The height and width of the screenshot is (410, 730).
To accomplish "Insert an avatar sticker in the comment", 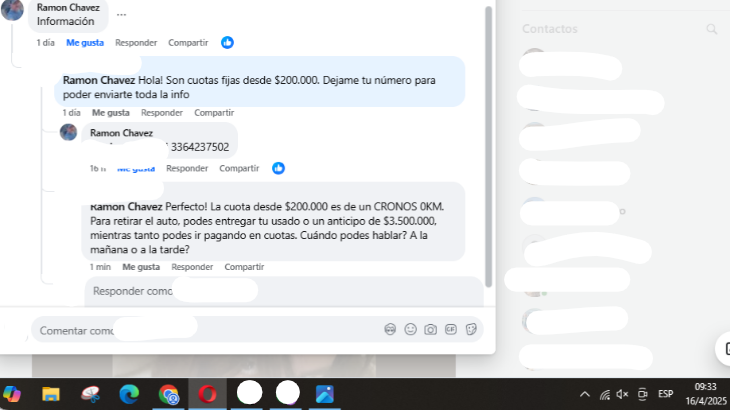I will pos(390,329).
